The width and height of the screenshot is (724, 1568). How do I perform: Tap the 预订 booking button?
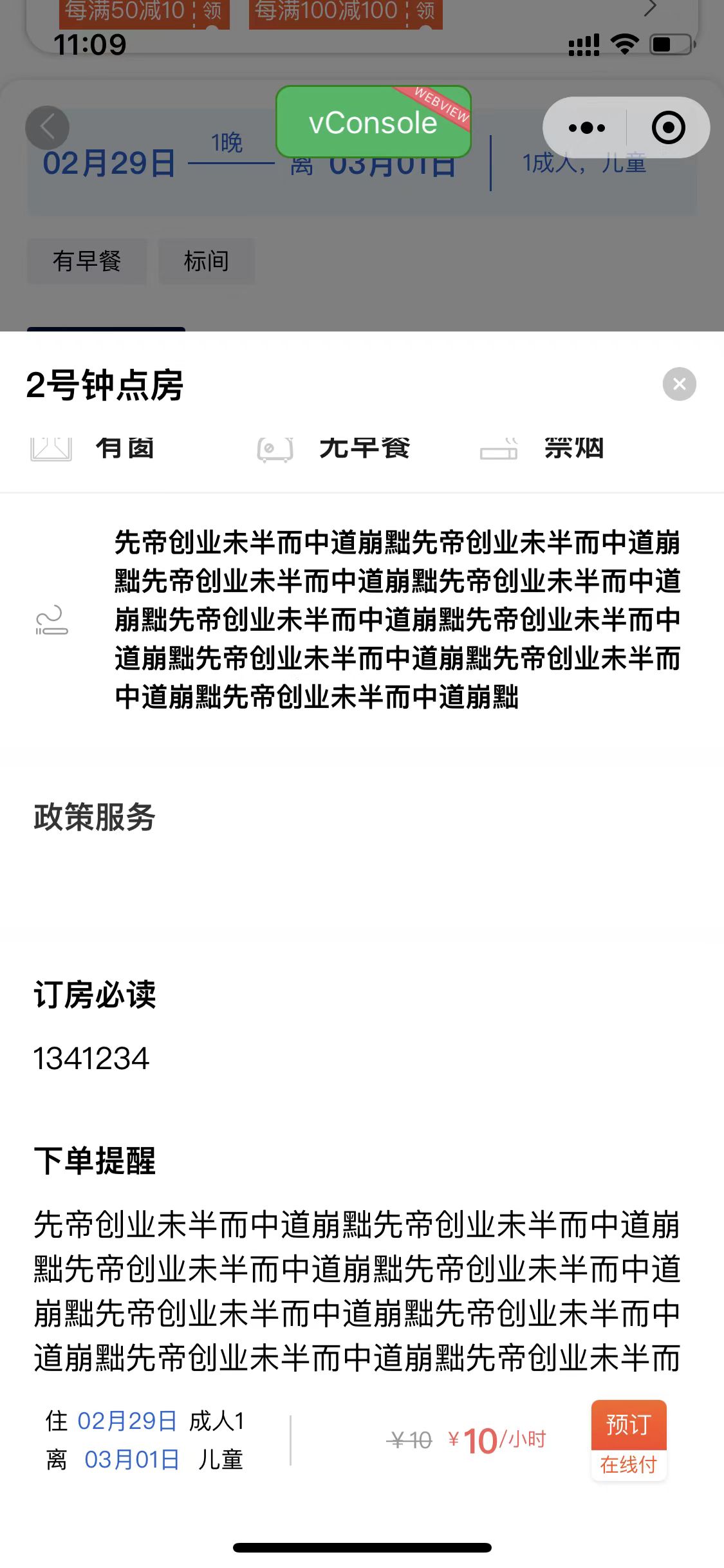click(x=629, y=1440)
